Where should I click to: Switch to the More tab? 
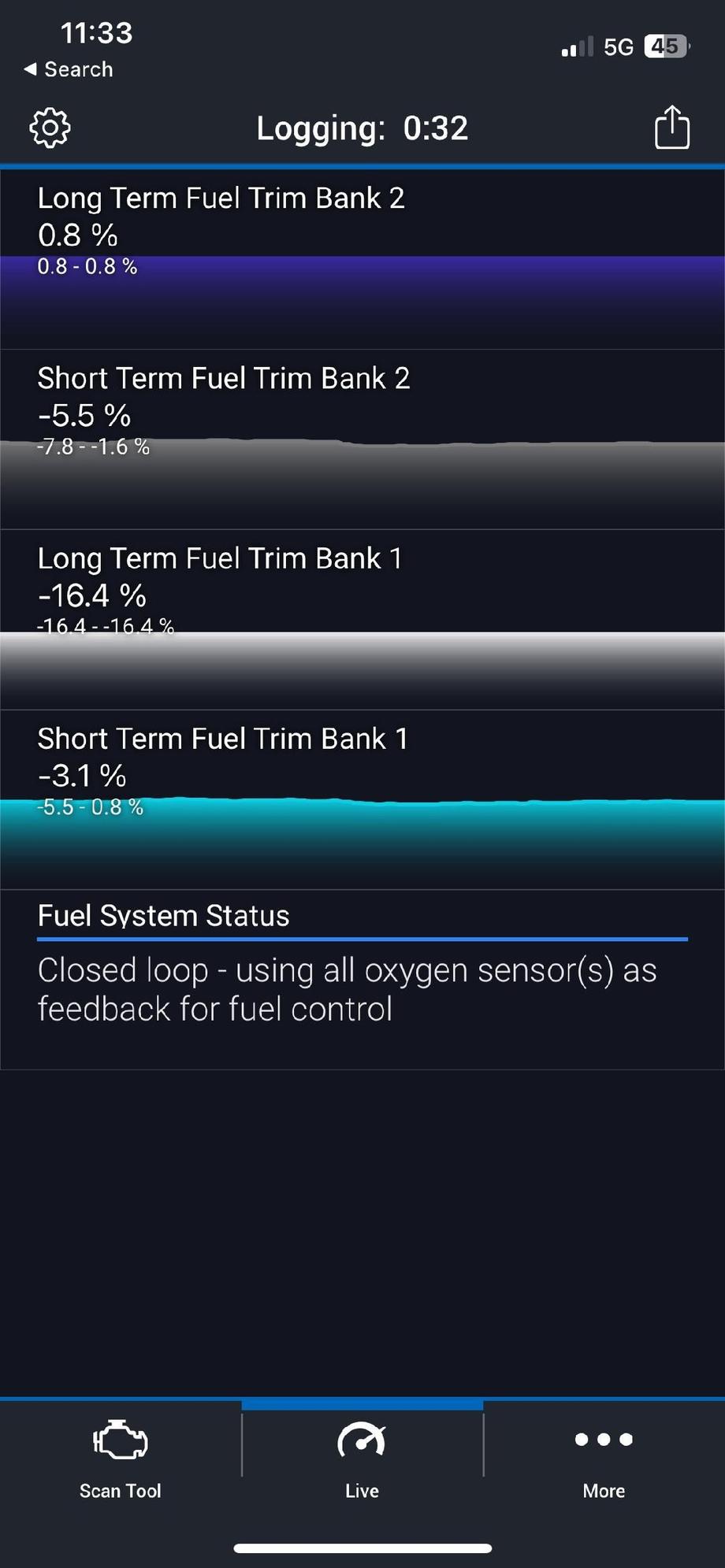click(x=603, y=1465)
